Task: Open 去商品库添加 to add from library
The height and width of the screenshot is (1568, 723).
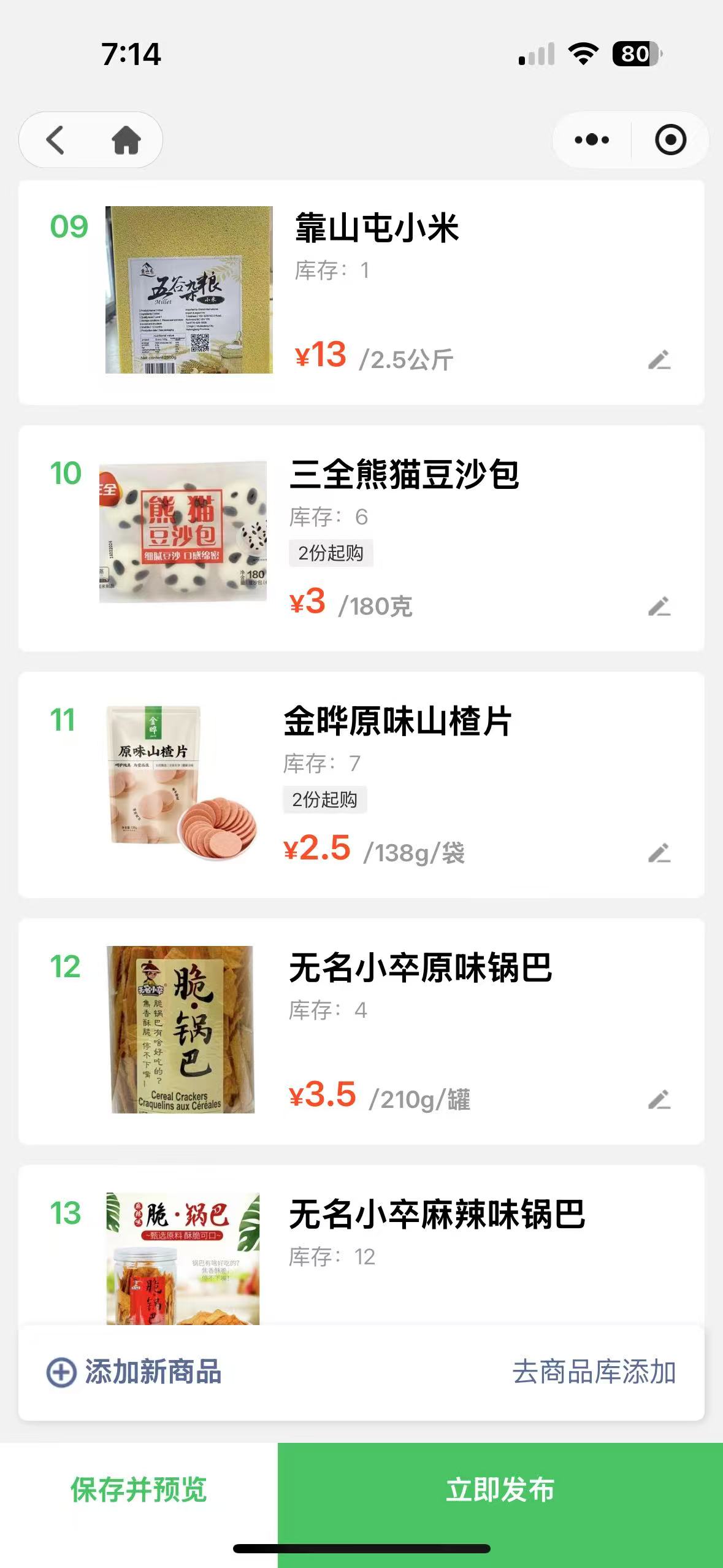Action: point(594,1372)
